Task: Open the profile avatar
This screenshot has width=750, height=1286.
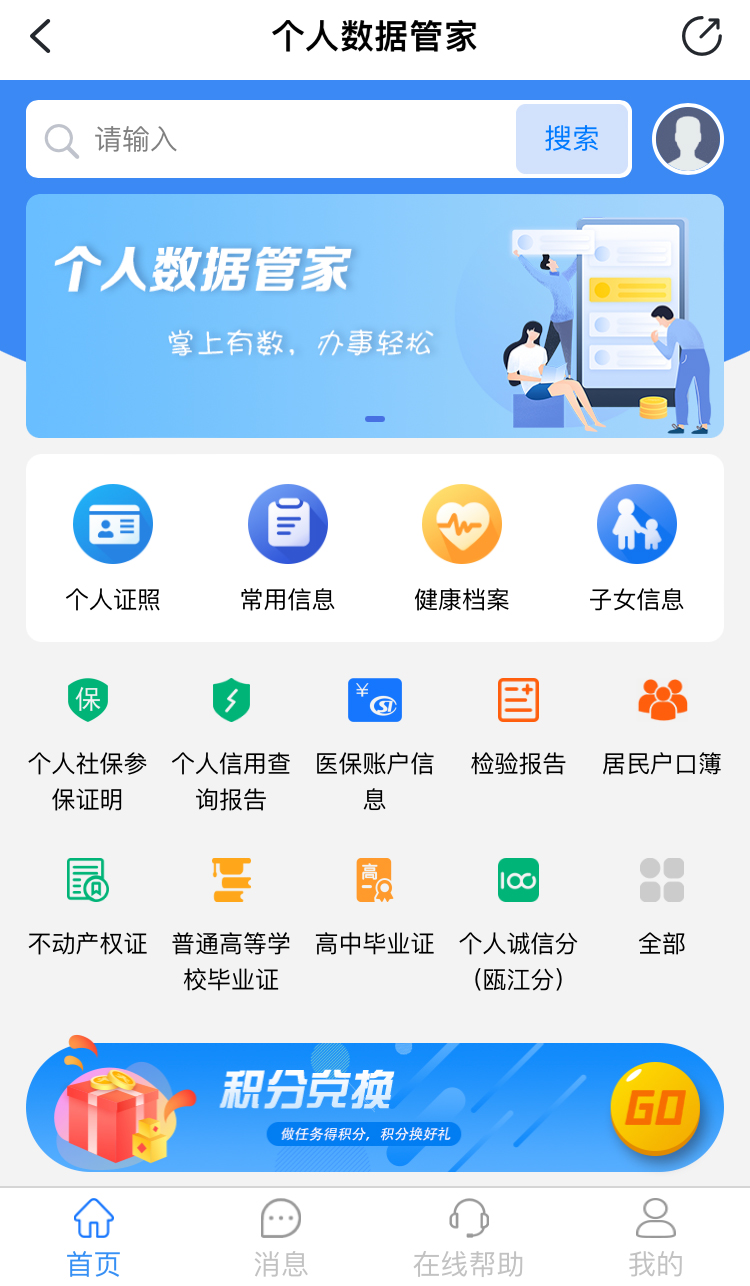Action: tap(688, 139)
